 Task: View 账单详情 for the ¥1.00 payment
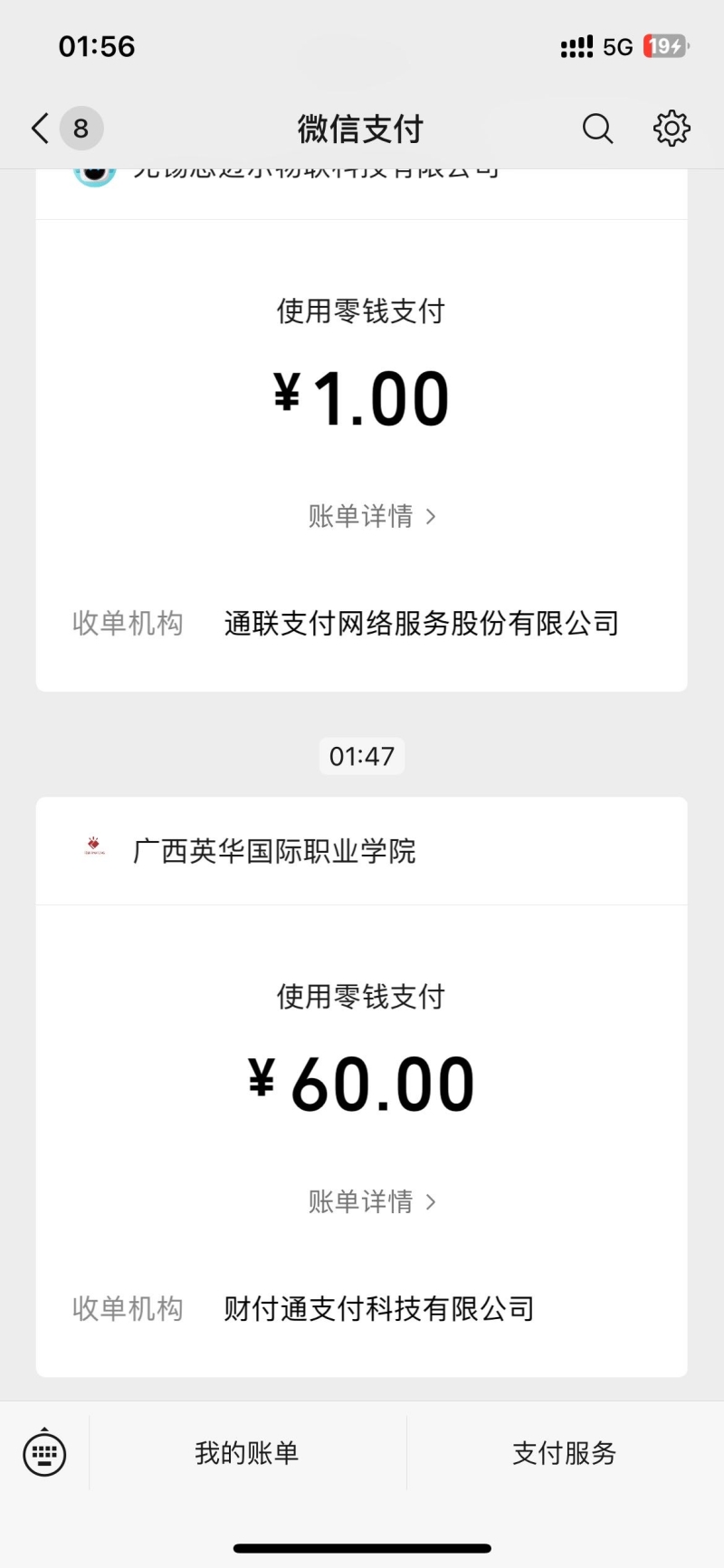[372, 516]
